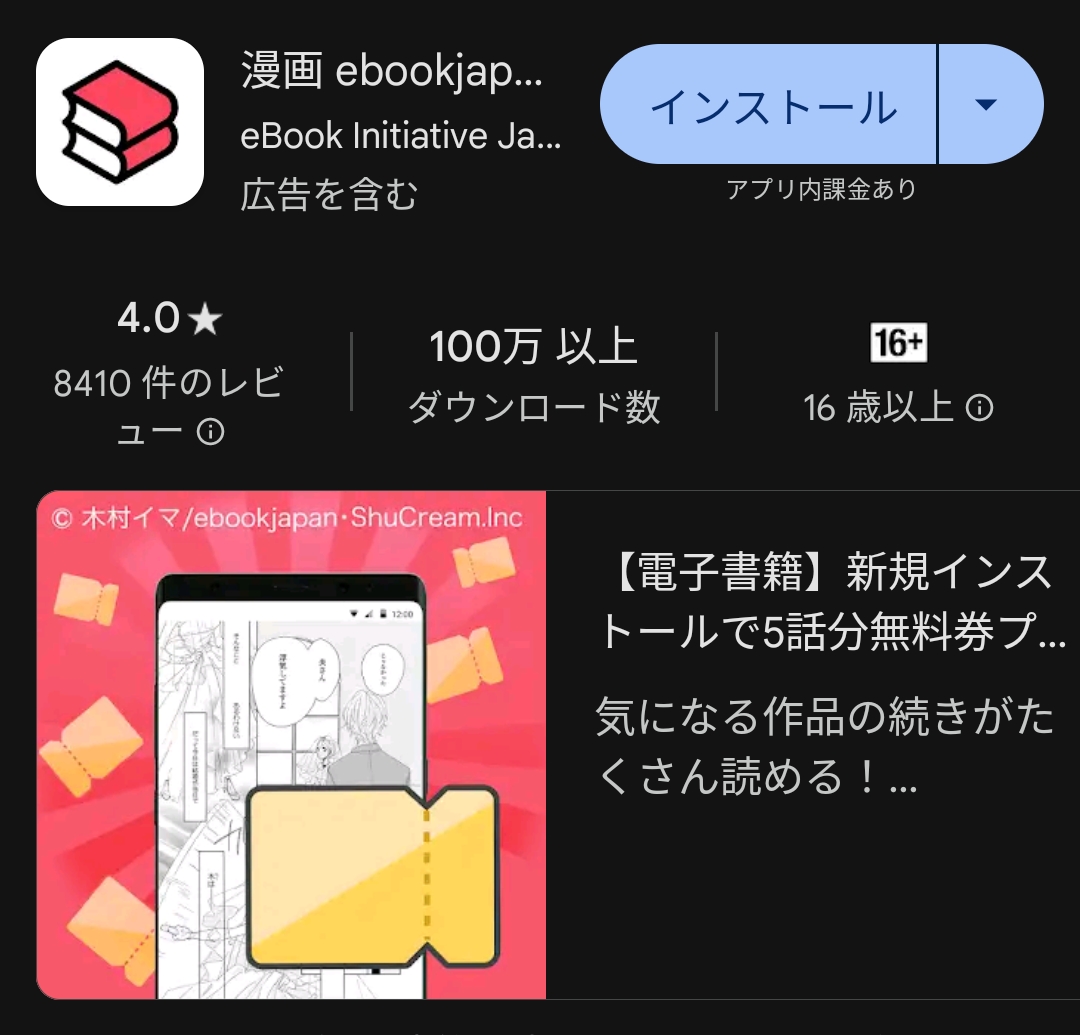Open the eBook Initiative Japan developer page
This screenshot has width=1080, height=1035.
[400, 136]
